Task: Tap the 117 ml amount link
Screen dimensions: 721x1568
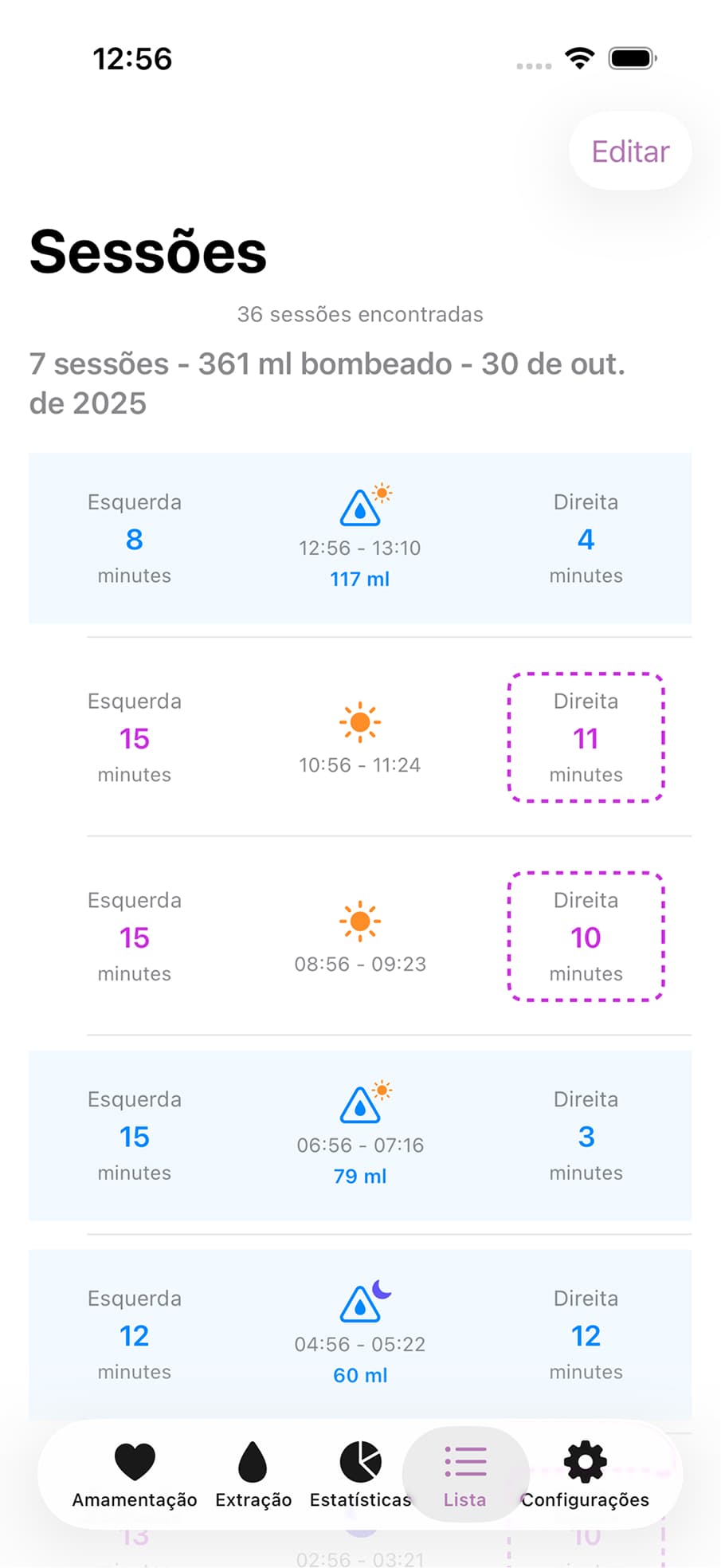Action: pos(360,579)
